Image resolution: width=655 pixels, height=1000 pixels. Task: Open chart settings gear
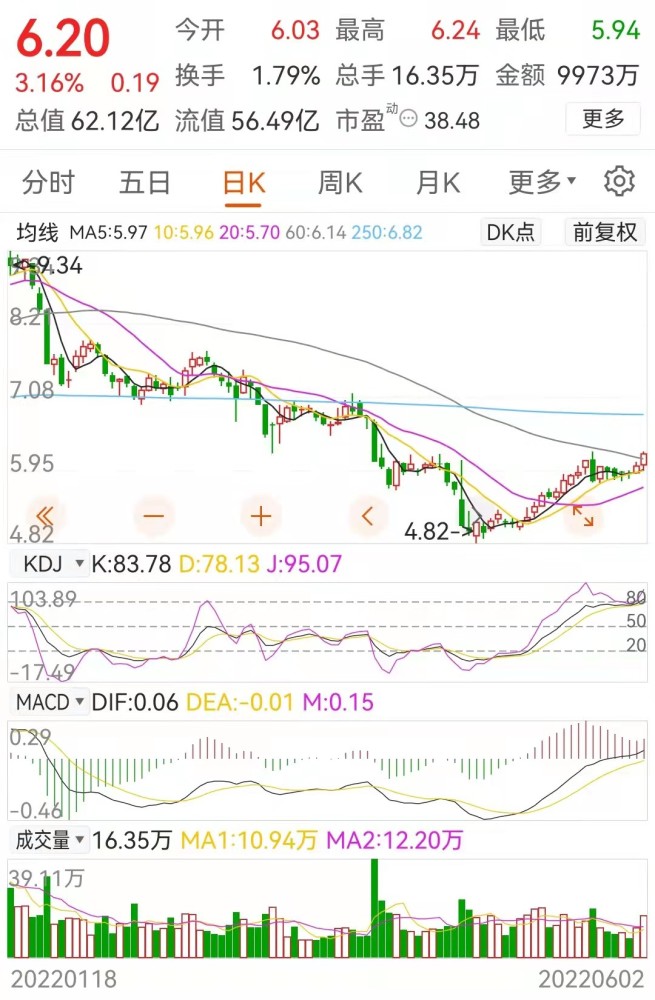click(619, 182)
